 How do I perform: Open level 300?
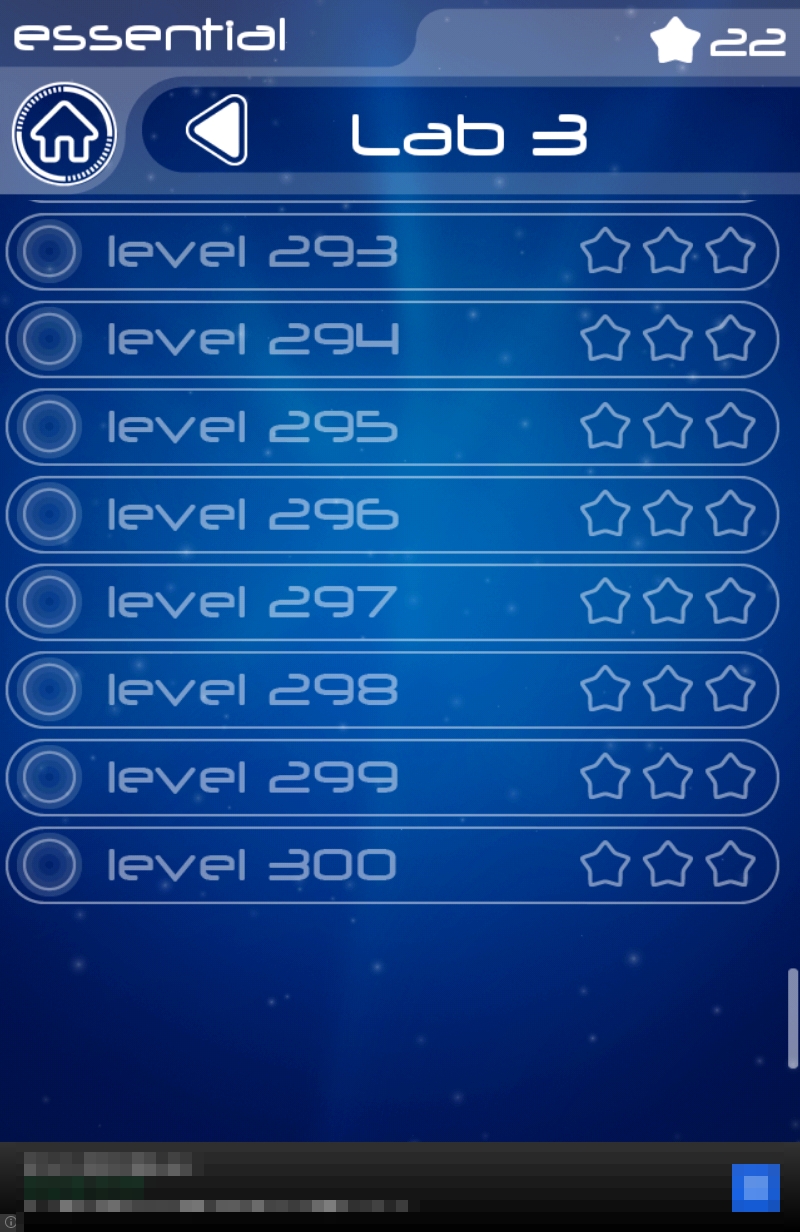[x=392, y=865]
